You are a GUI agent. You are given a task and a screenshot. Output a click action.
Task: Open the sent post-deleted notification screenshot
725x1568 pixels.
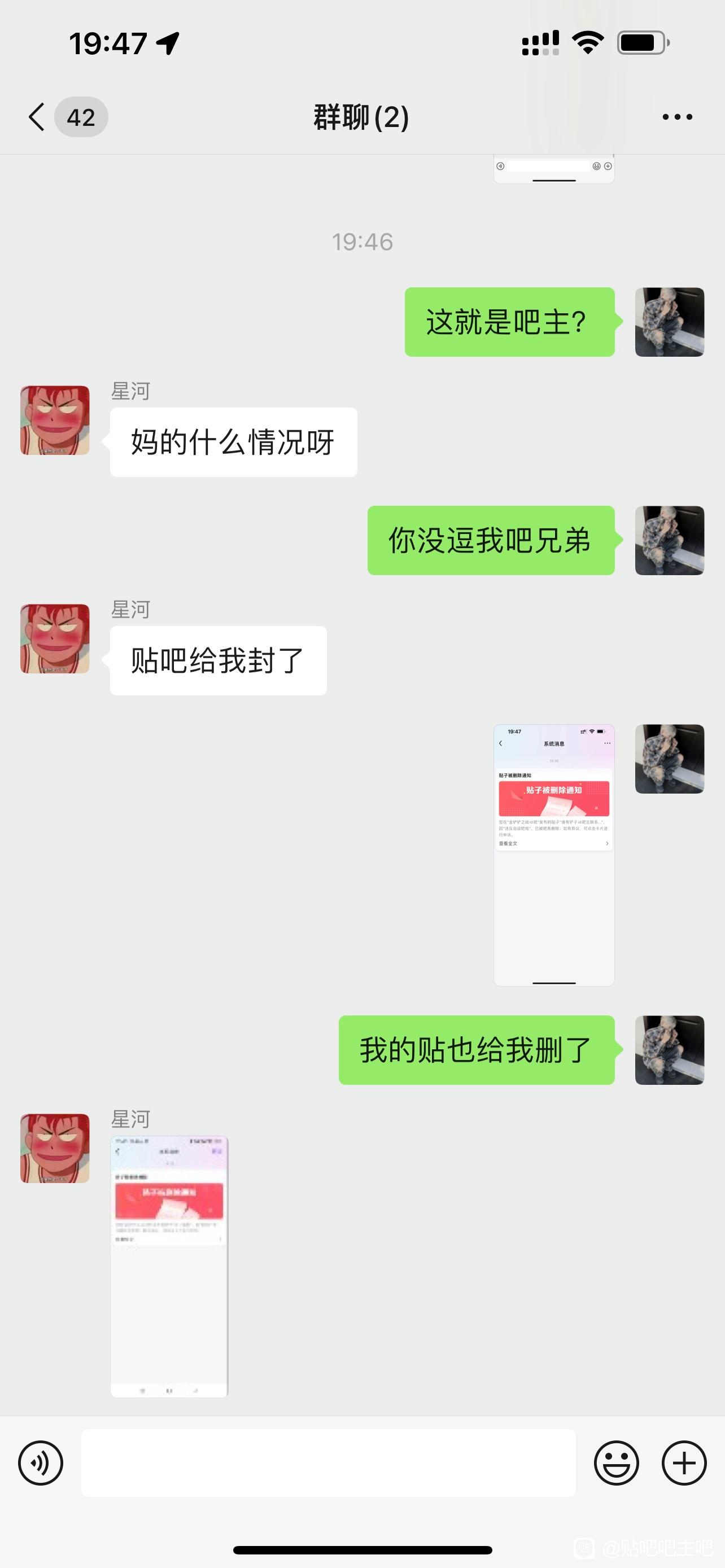pyautogui.click(x=553, y=855)
